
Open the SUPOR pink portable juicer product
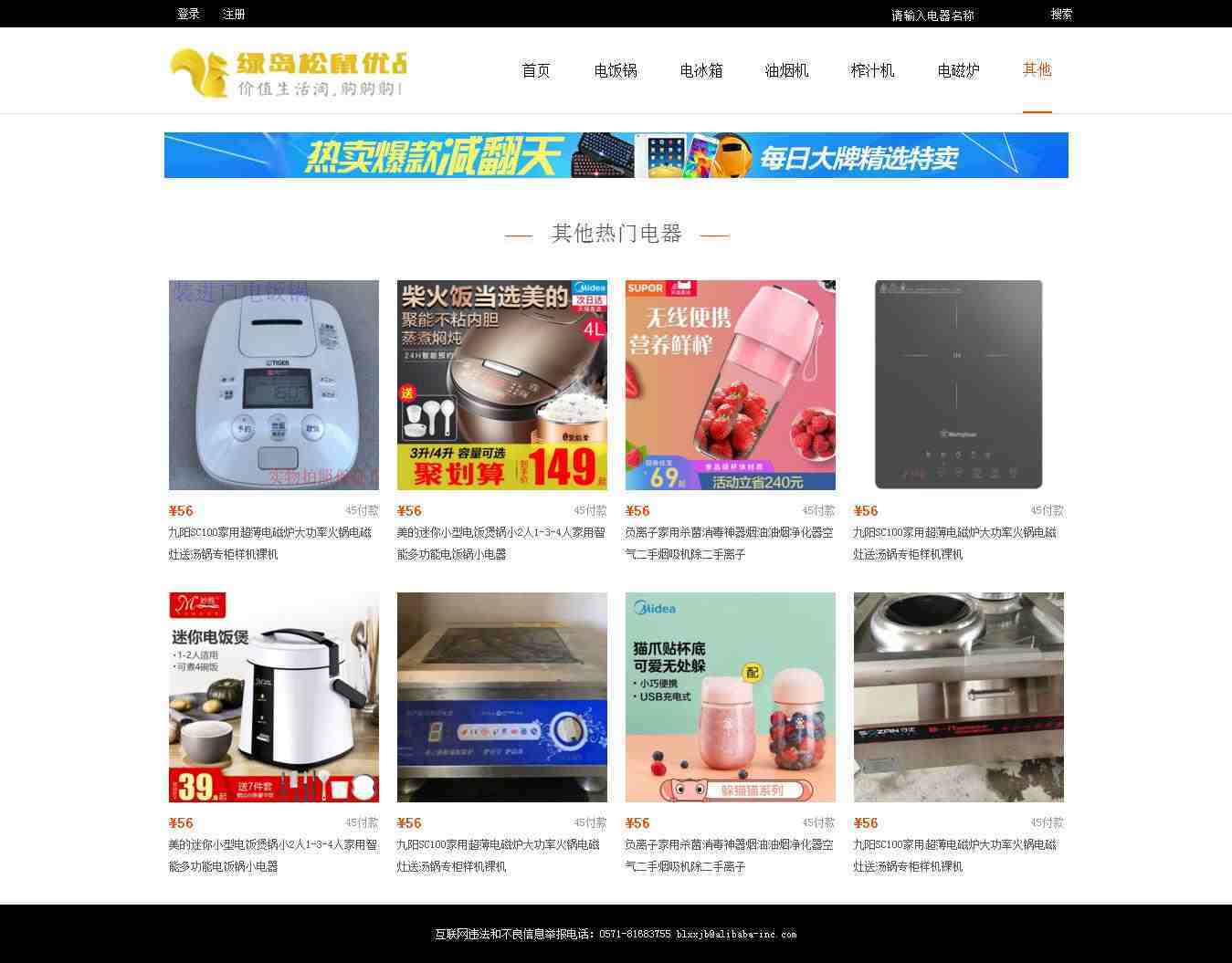click(x=731, y=384)
